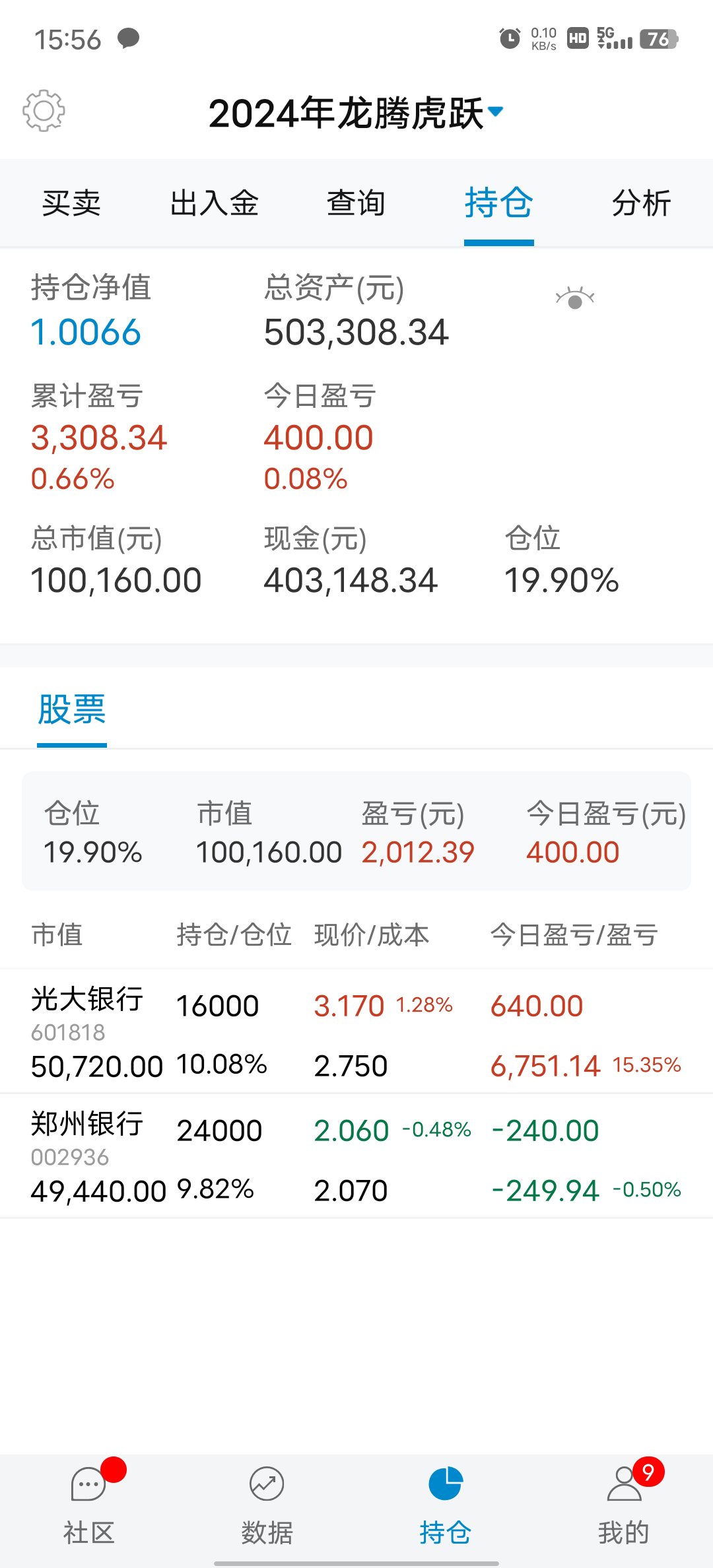Open the 查询 tab

click(x=356, y=203)
